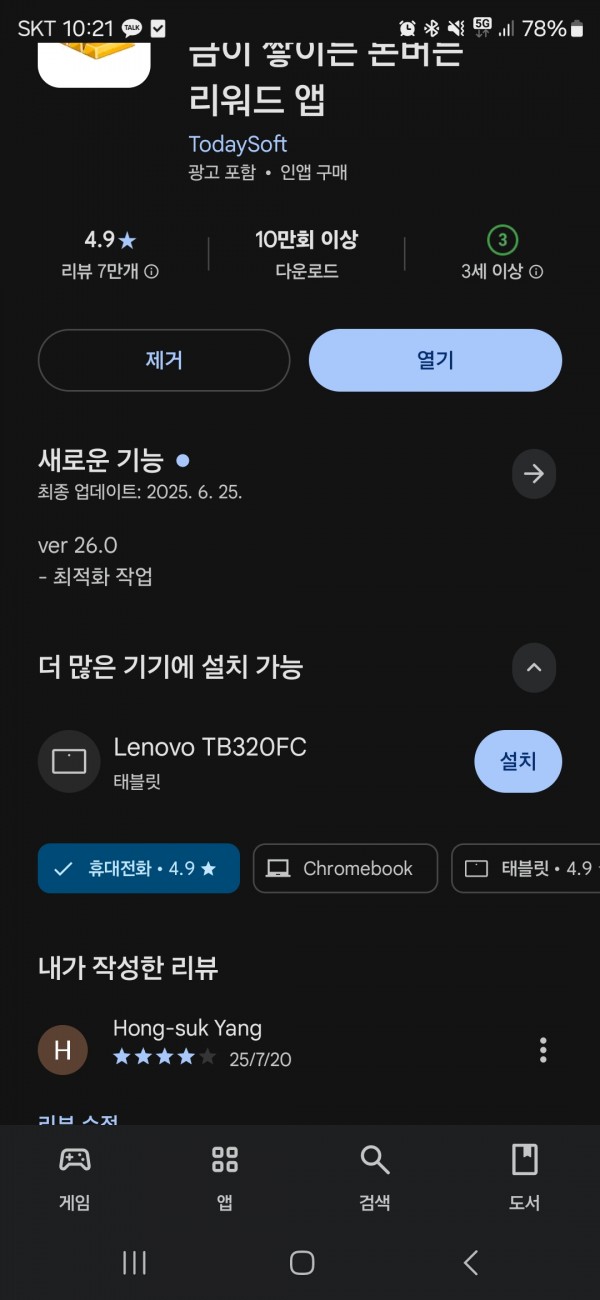Tap the 제거 uninstall button
Image resolution: width=600 pixels, height=1300 pixels.
[x=164, y=360]
